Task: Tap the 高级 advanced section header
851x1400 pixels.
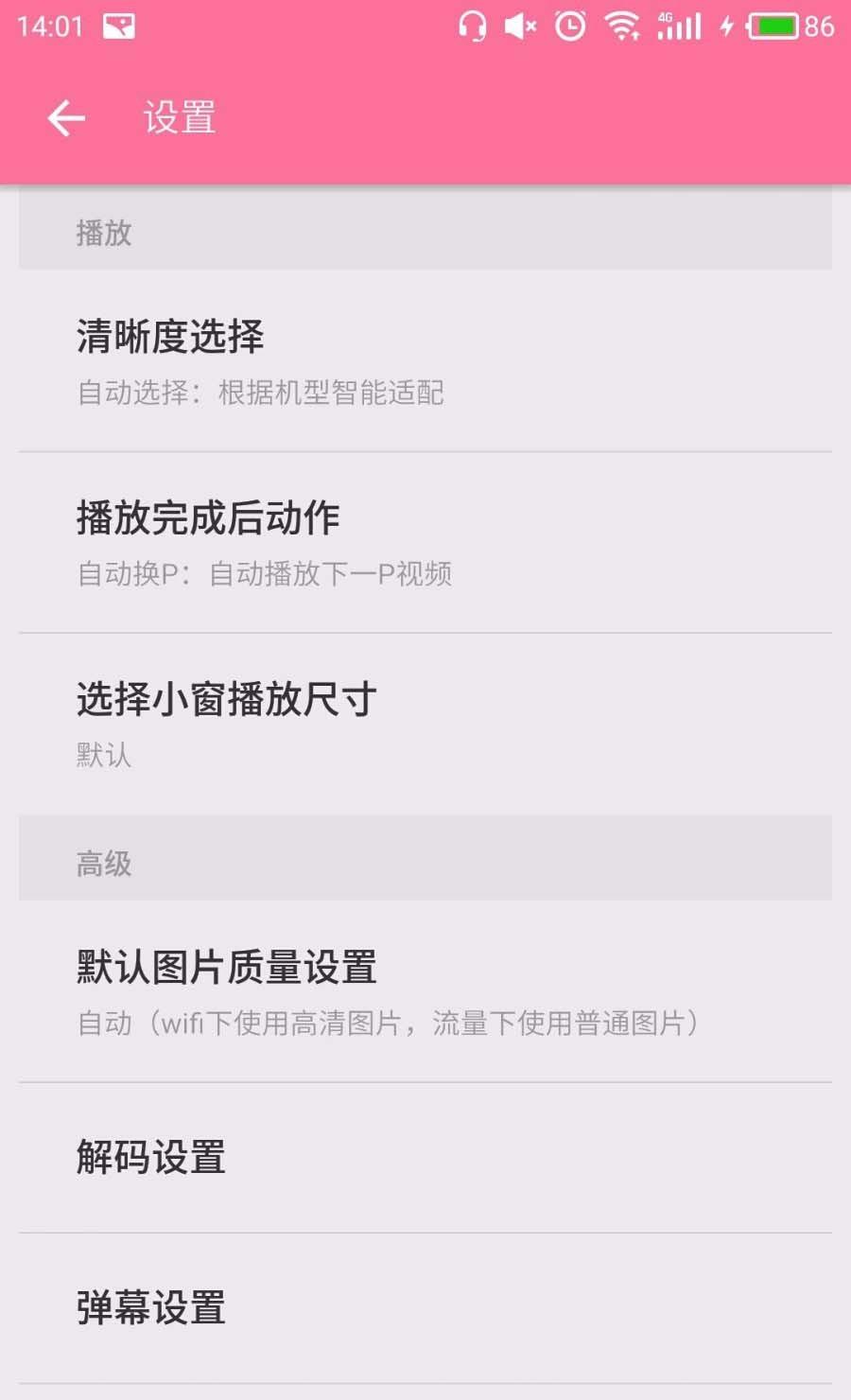Action: pos(104,861)
